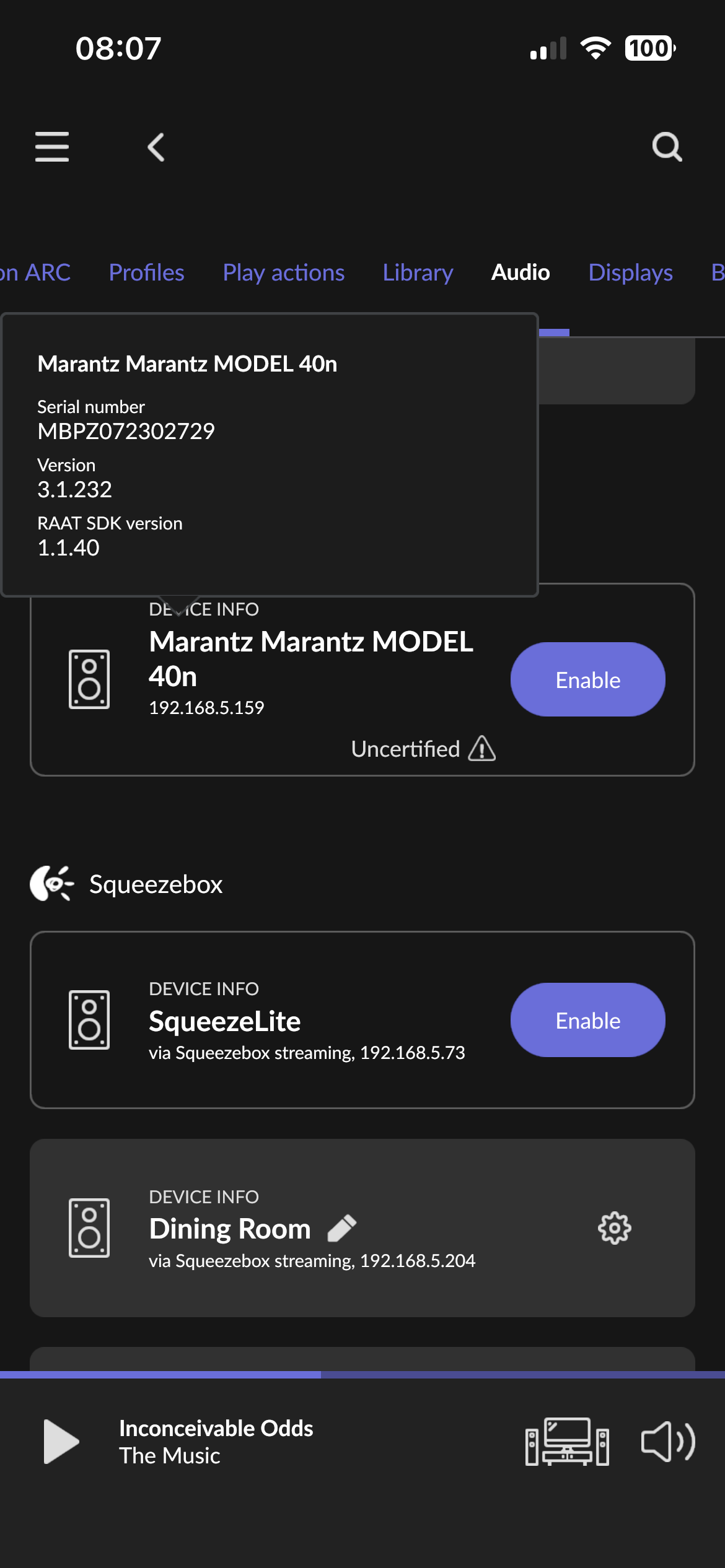Screen dimensions: 725x1568
Task: Switch to the Play actions tab
Action: point(283,272)
